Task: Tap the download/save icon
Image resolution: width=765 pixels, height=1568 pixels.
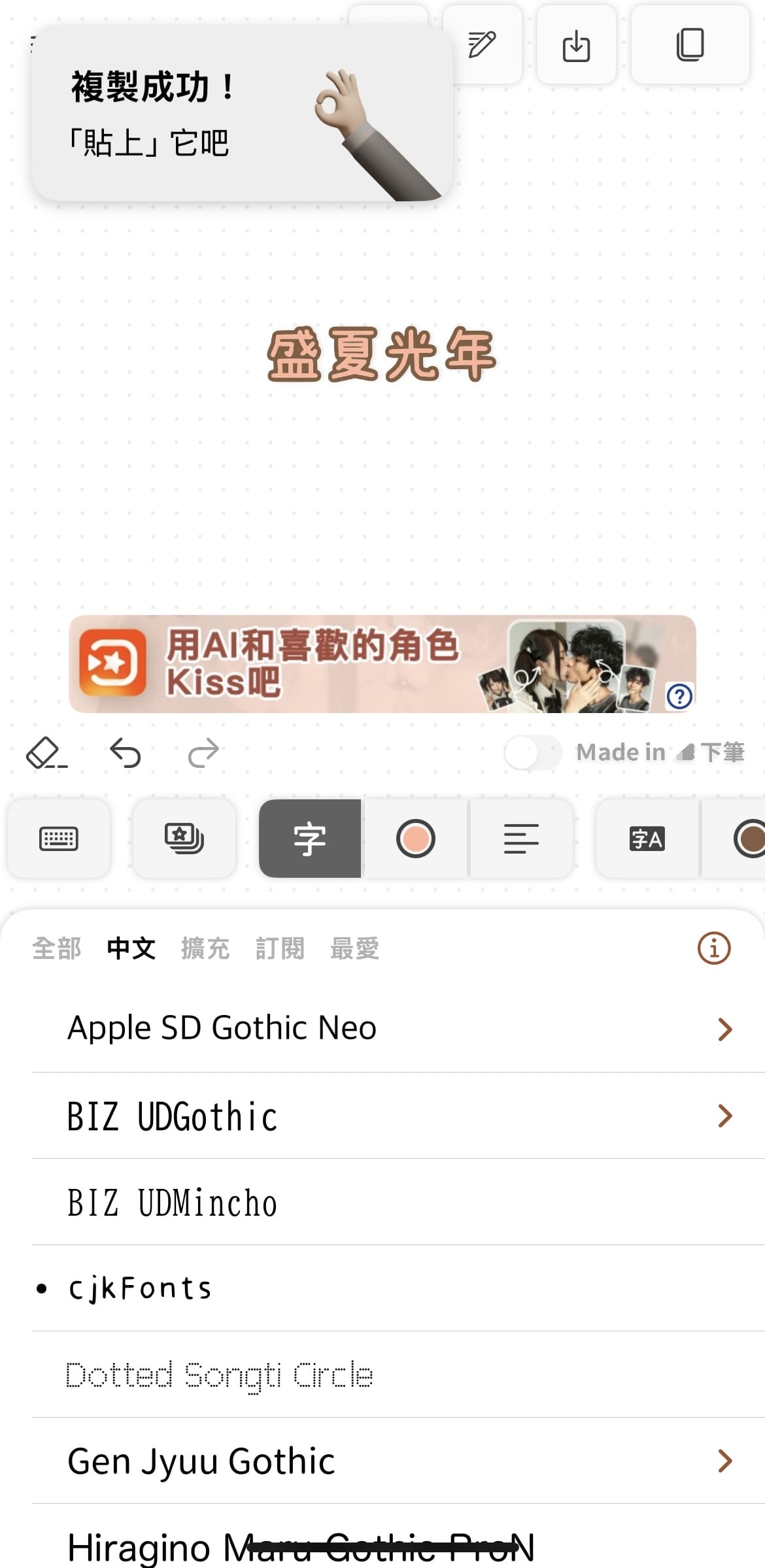Action: pos(576,46)
